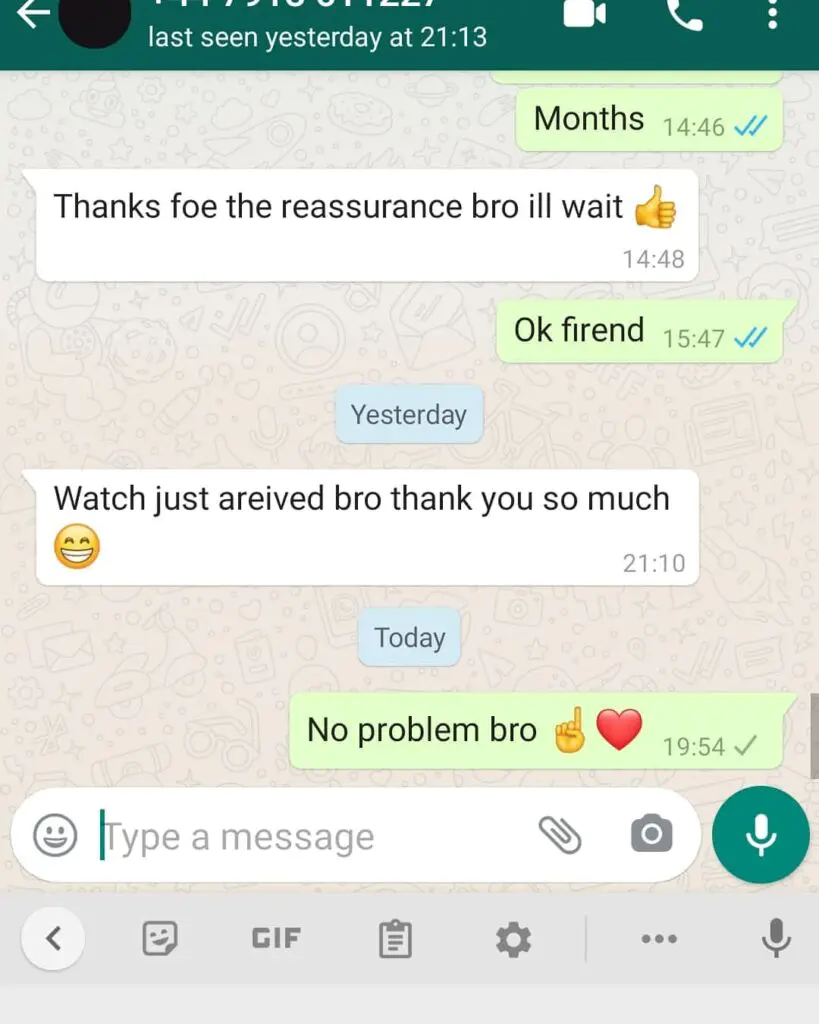Open the keyboard GIF search
The width and height of the screenshot is (819, 1024).
click(x=276, y=939)
